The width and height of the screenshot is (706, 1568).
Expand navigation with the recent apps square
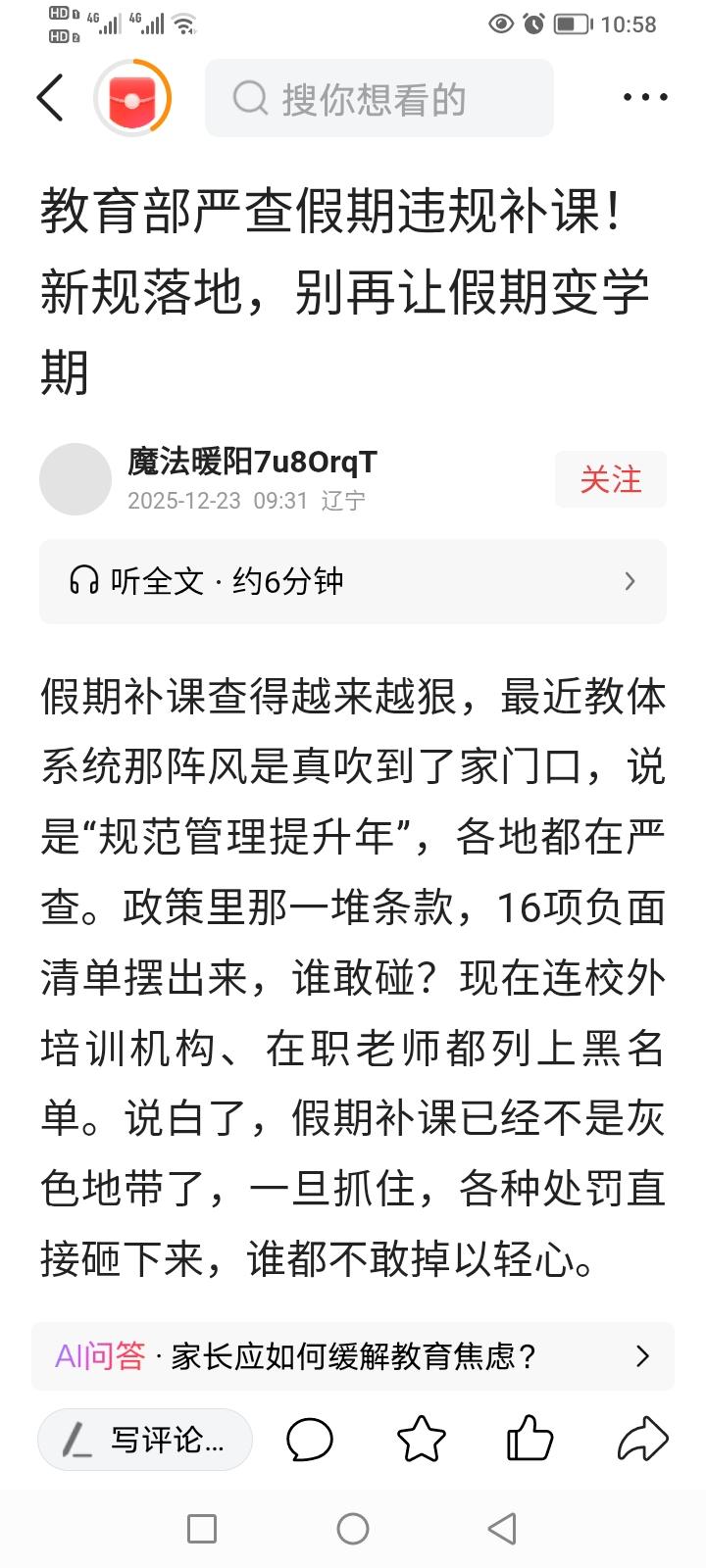pos(202,1530)
